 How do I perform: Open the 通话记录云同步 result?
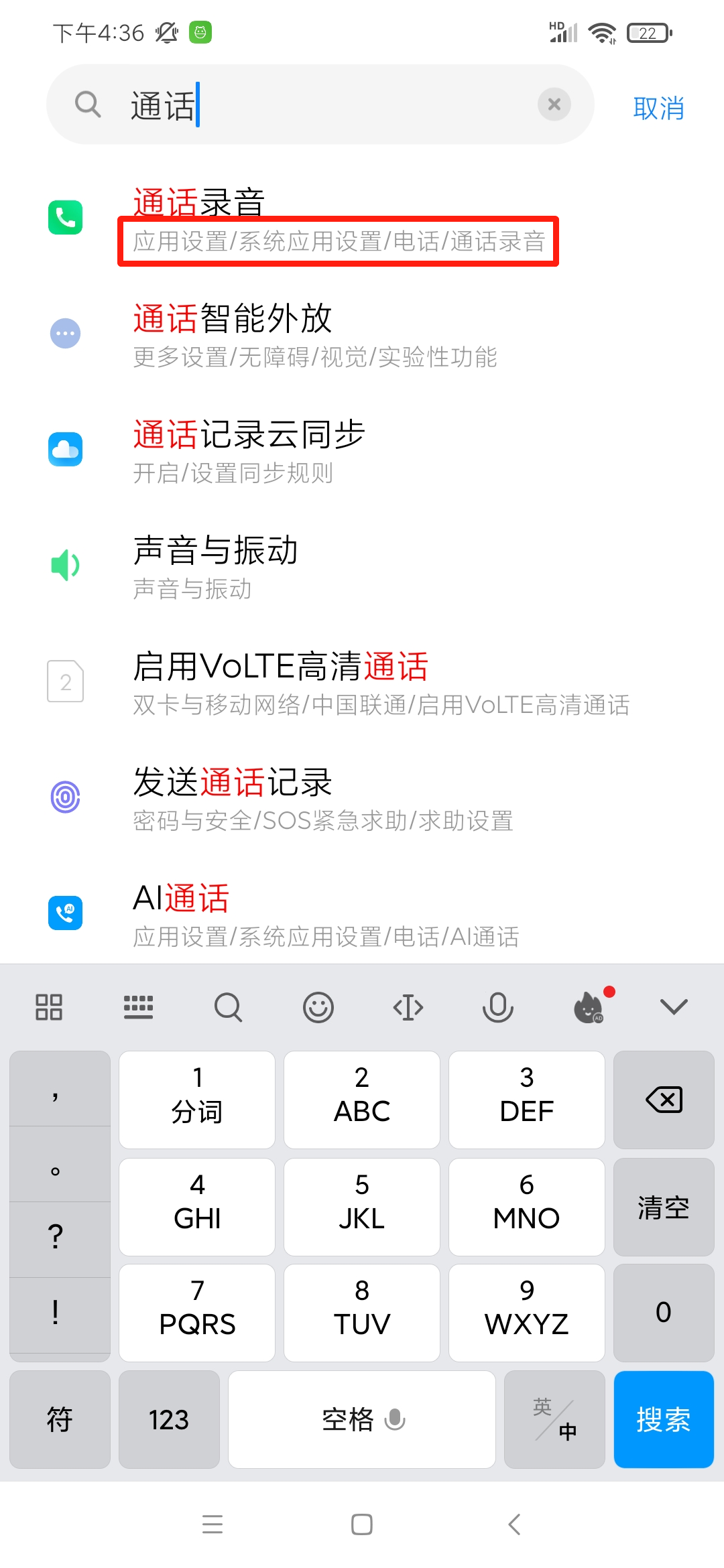click(x=362, y=450)
